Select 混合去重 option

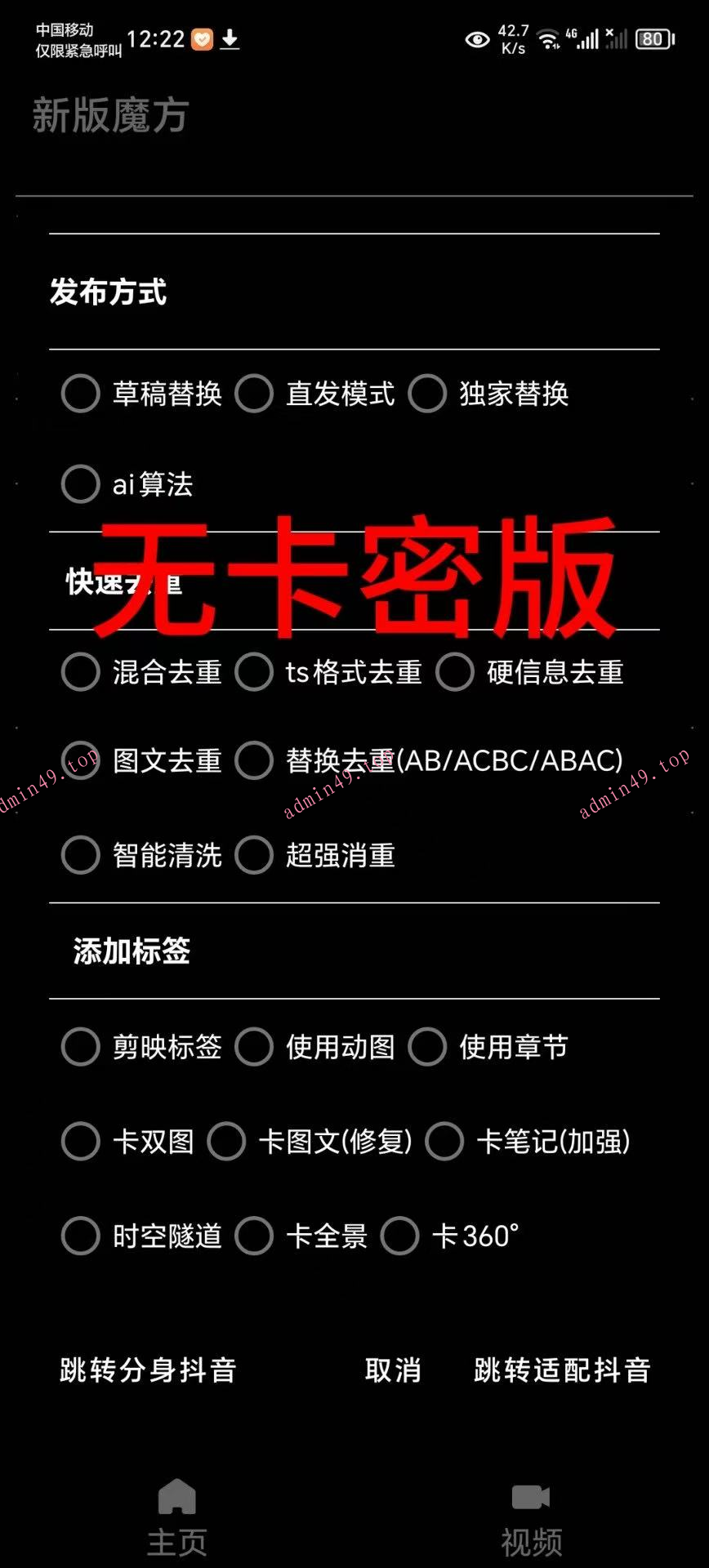pyautogui.click(x=81, y=672)
